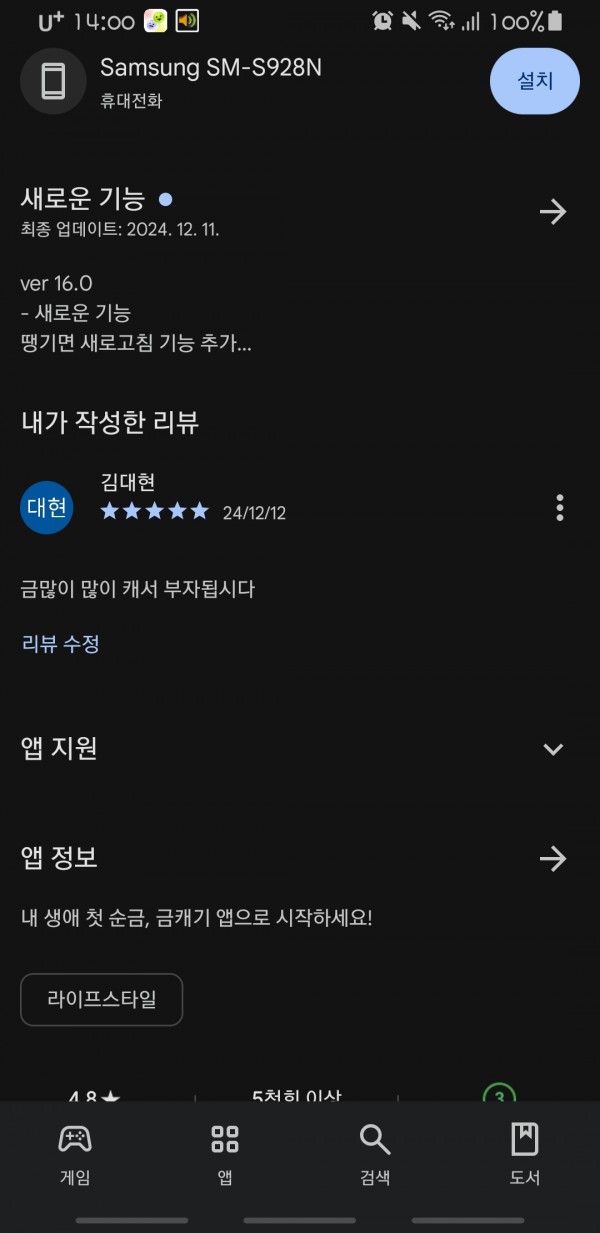Tap the 리뷰 수정 link
600x1233 pixels.
(x=61, y=644)
